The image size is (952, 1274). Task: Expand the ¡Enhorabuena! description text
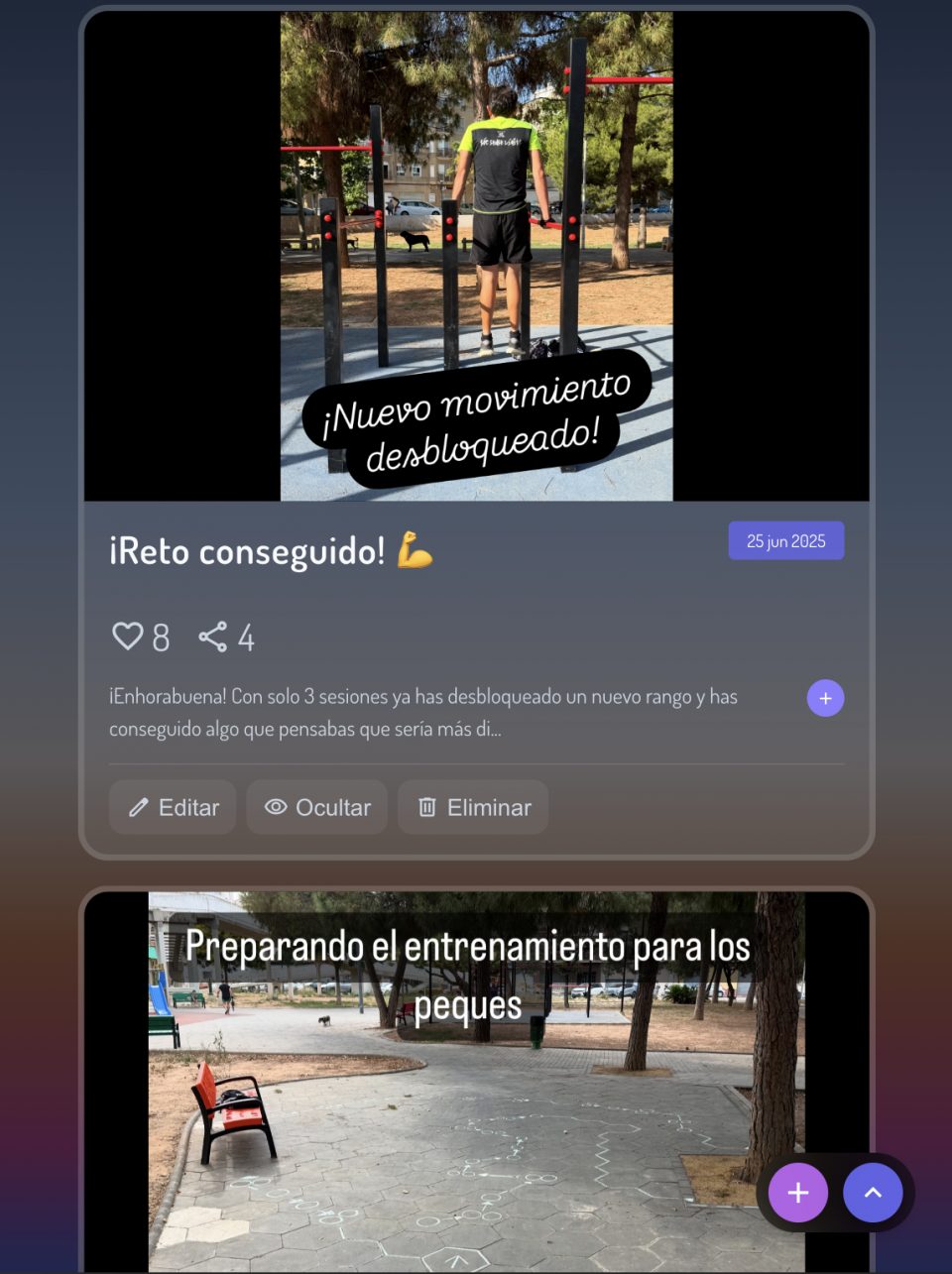[825, 698]
